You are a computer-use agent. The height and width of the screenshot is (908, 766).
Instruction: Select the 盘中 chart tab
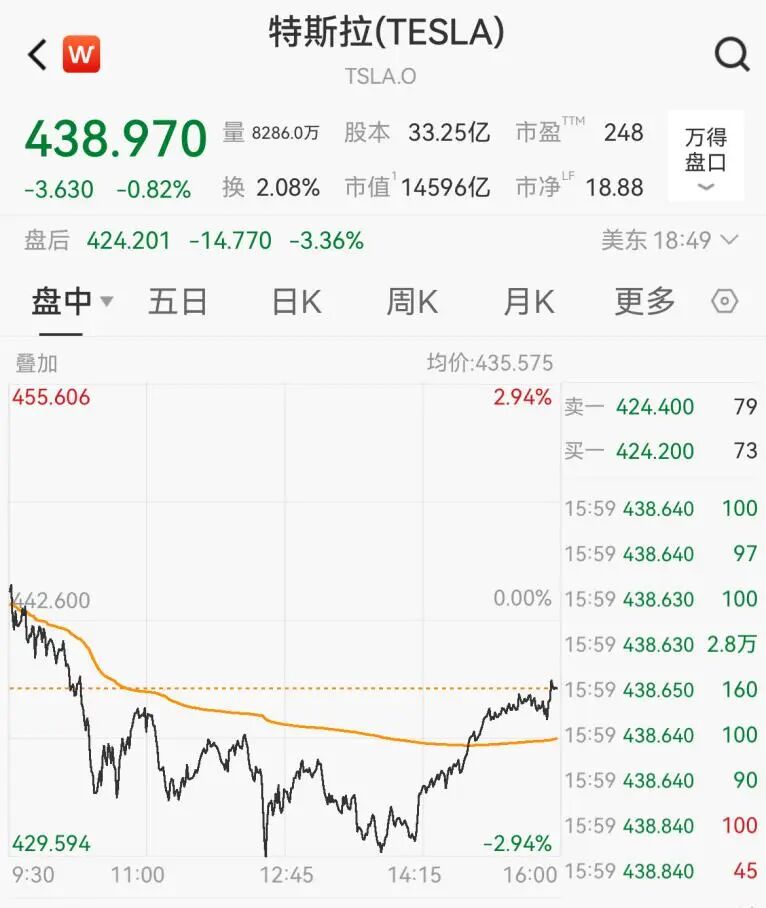70,301
